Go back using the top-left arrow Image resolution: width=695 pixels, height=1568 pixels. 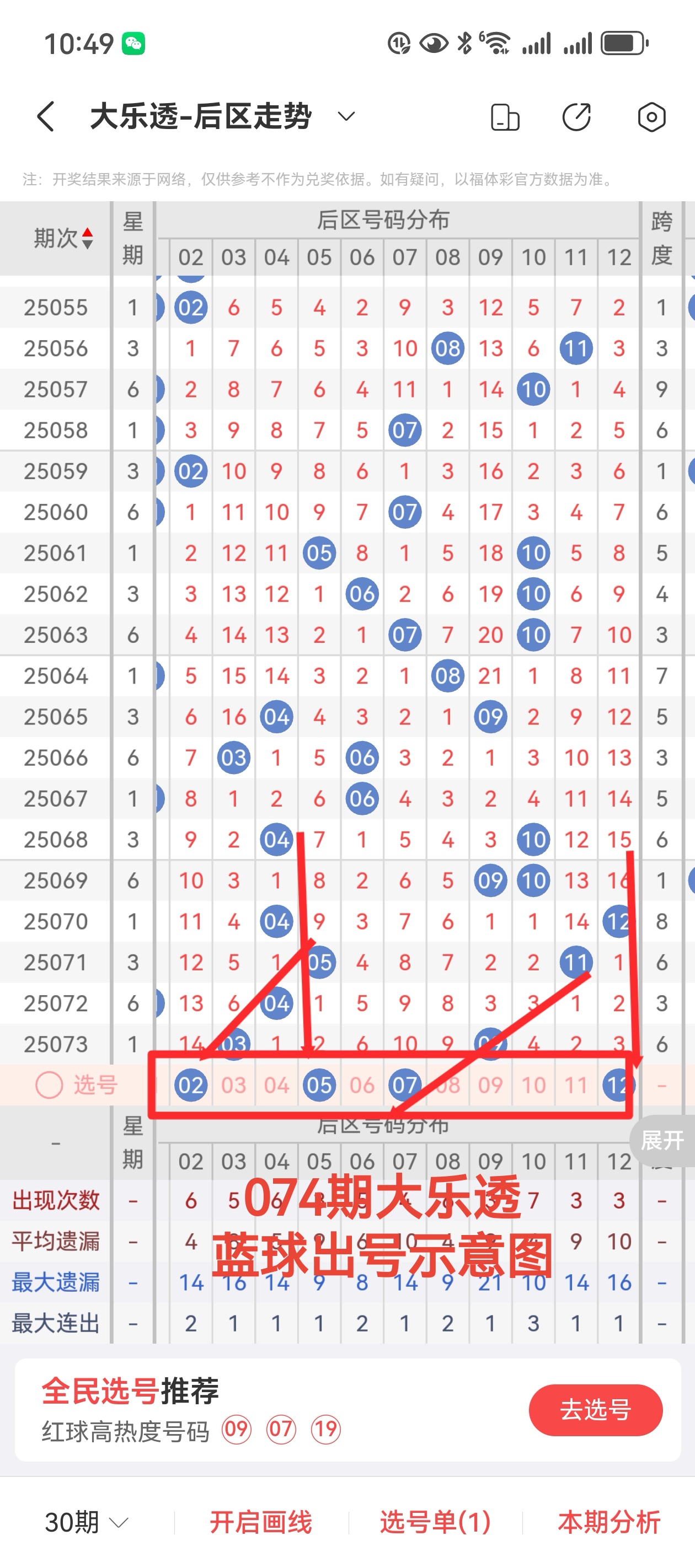46,116
